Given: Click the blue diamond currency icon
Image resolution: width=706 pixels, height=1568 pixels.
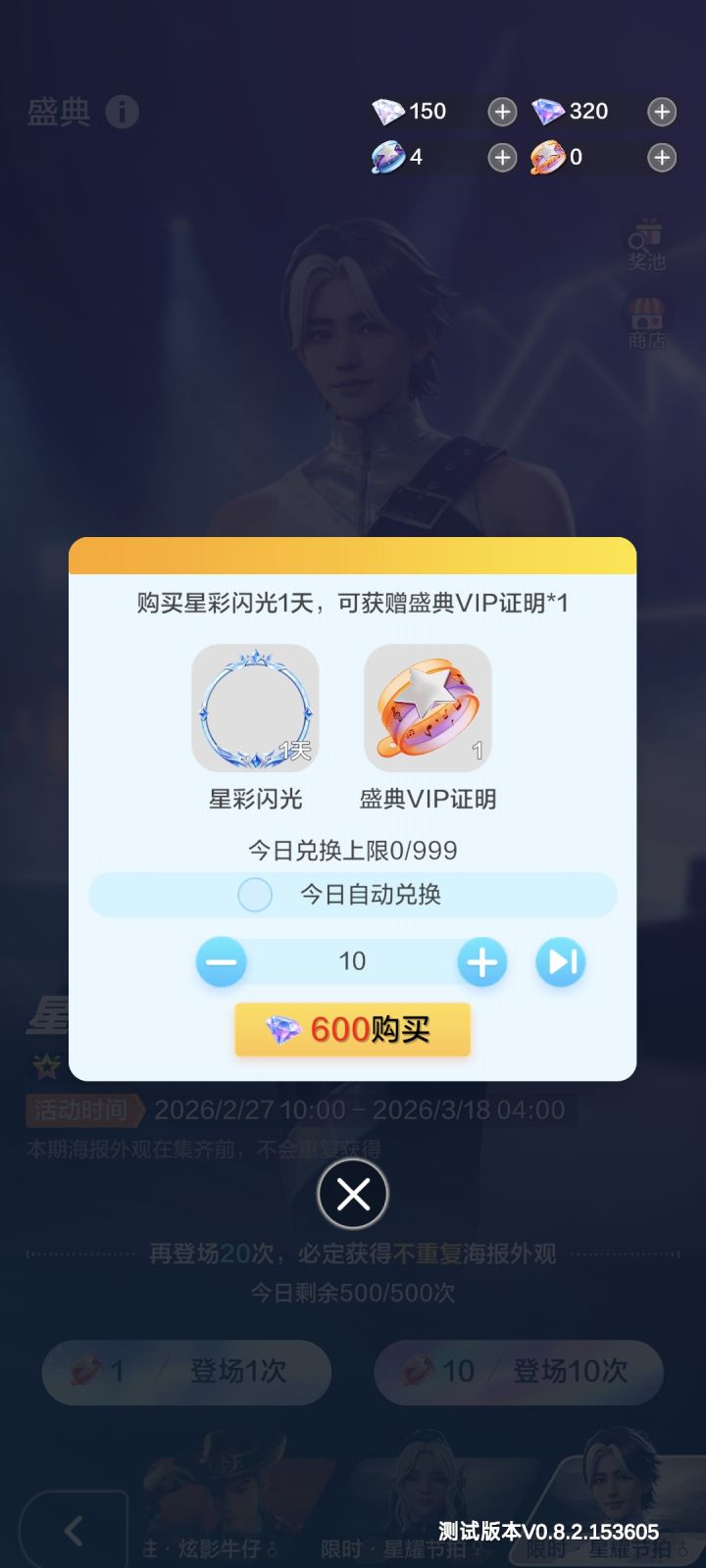Looking at the screenshot, I should pos(387,111).
